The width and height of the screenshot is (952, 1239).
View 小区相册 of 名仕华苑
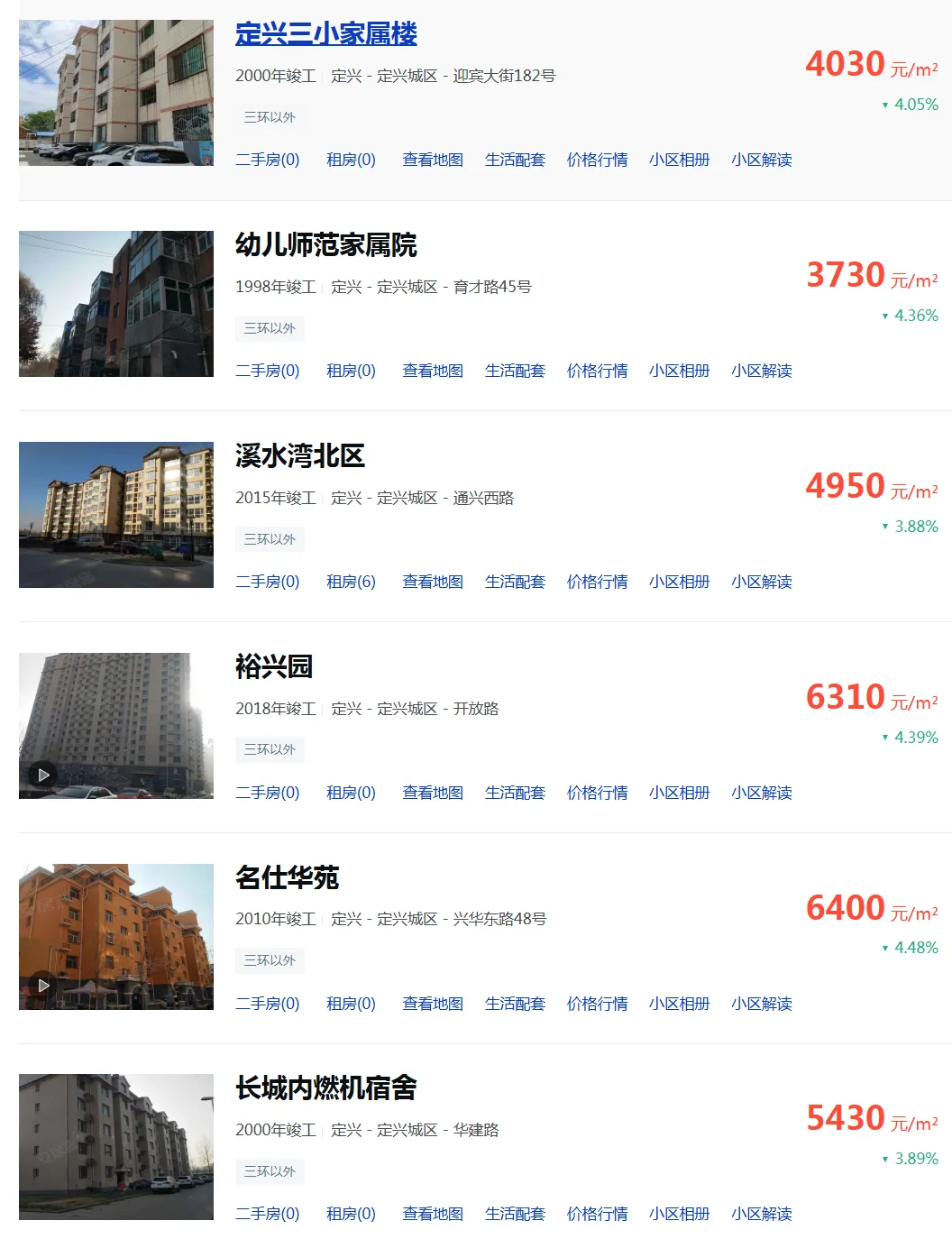click(680, 1004)
